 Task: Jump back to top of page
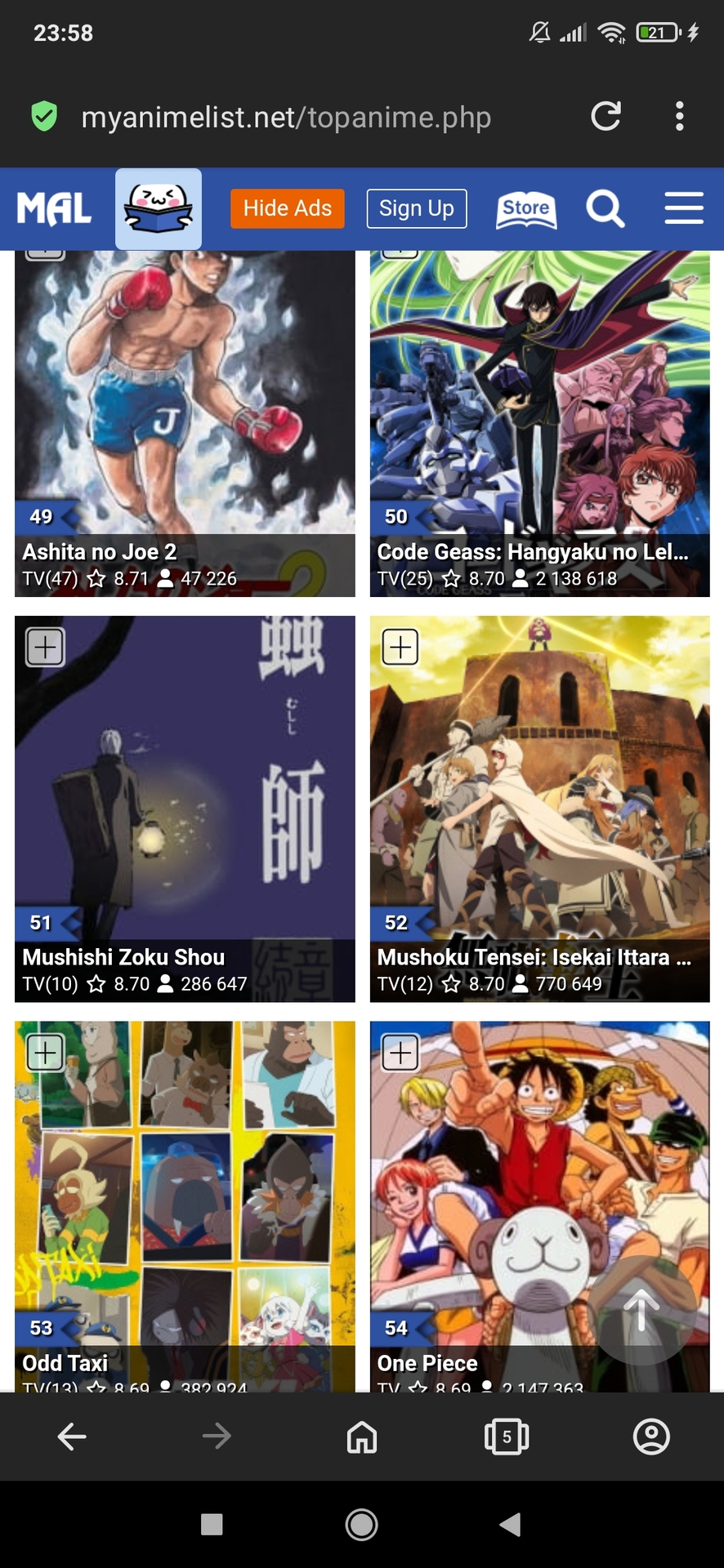click(x=641, y=1311)
